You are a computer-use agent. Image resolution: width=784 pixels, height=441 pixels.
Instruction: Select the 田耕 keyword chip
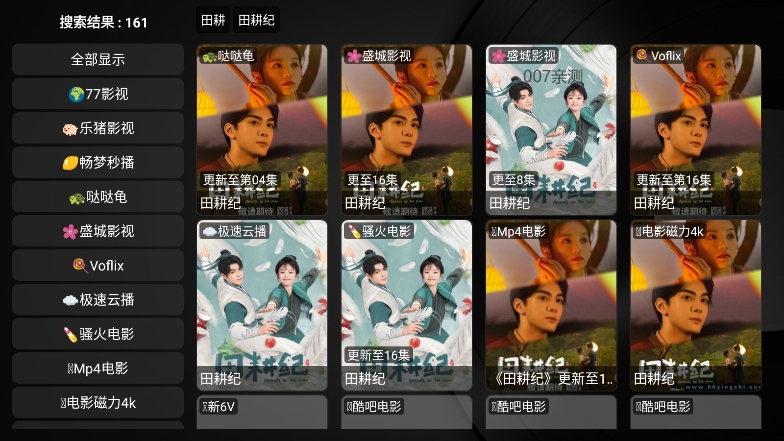click(x=213, y=20)
